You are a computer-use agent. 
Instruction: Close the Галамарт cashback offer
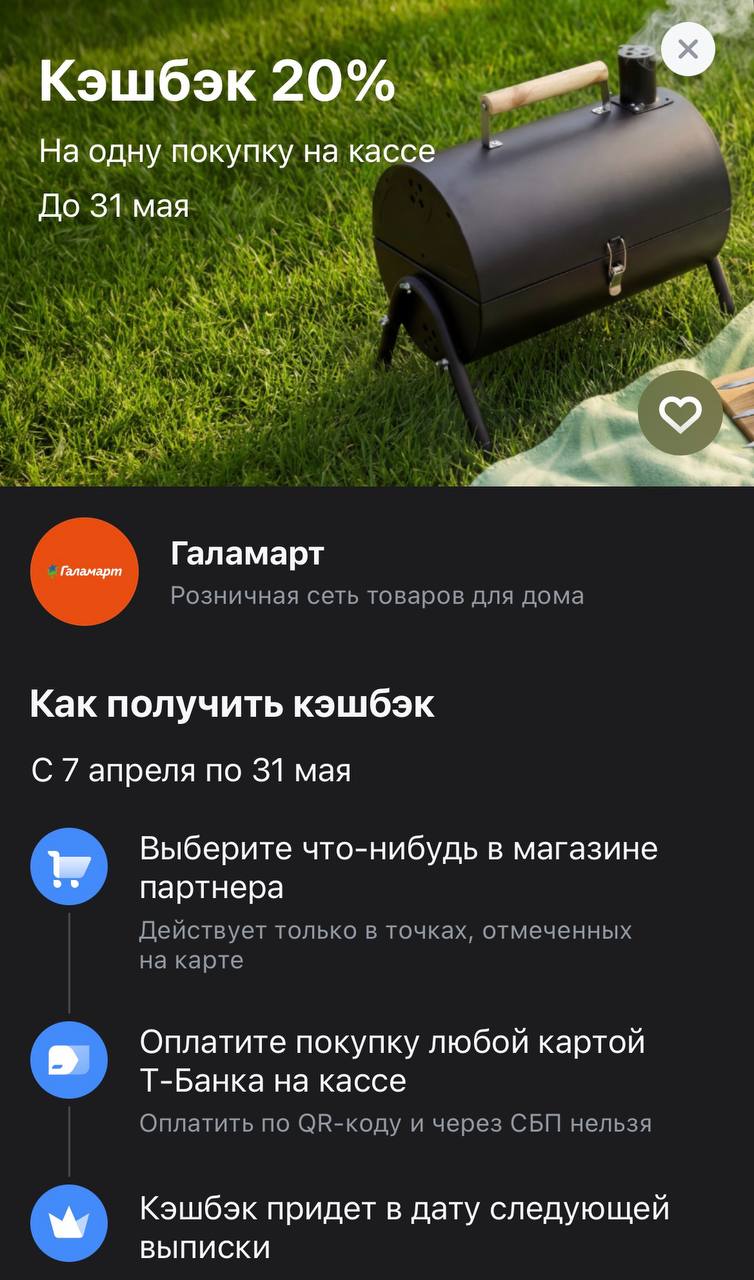[x=688, y=49]
